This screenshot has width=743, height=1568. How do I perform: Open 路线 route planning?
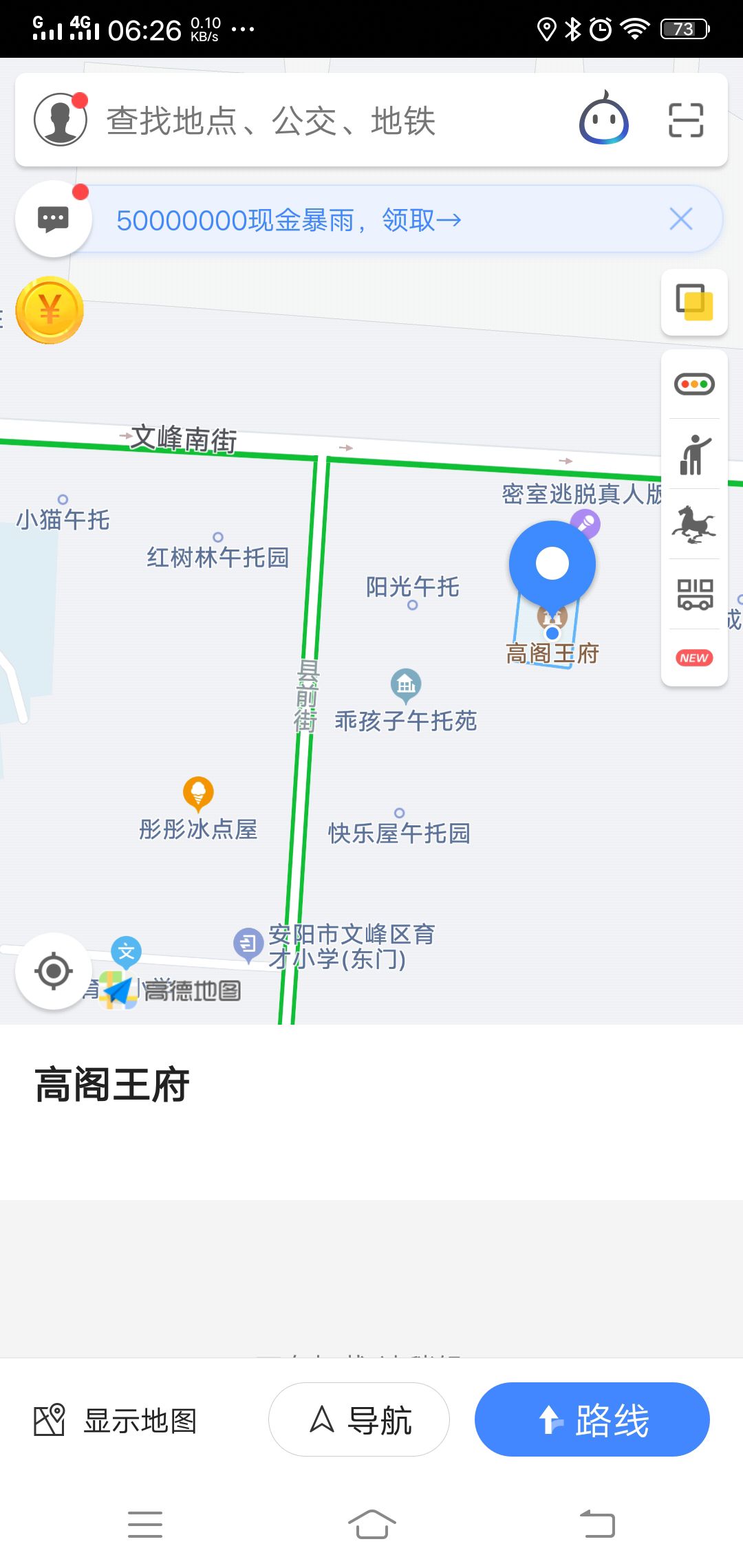[592, 1419]
